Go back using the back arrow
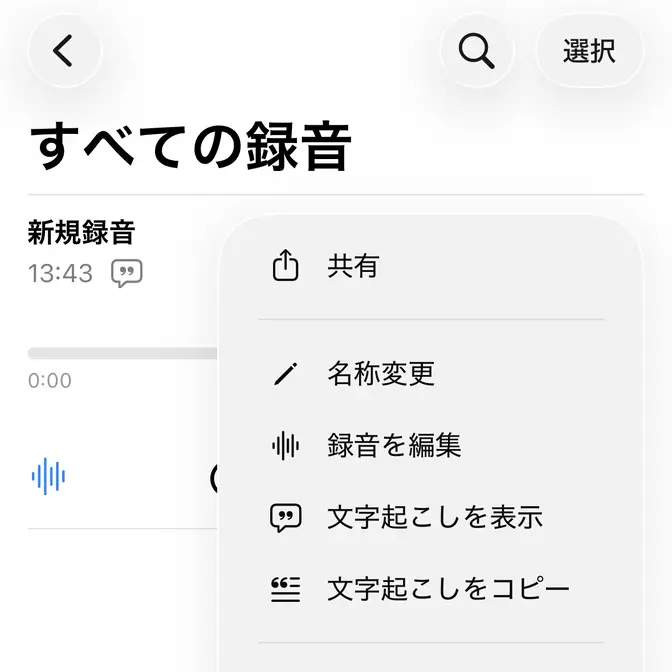 tap(64, 50)
